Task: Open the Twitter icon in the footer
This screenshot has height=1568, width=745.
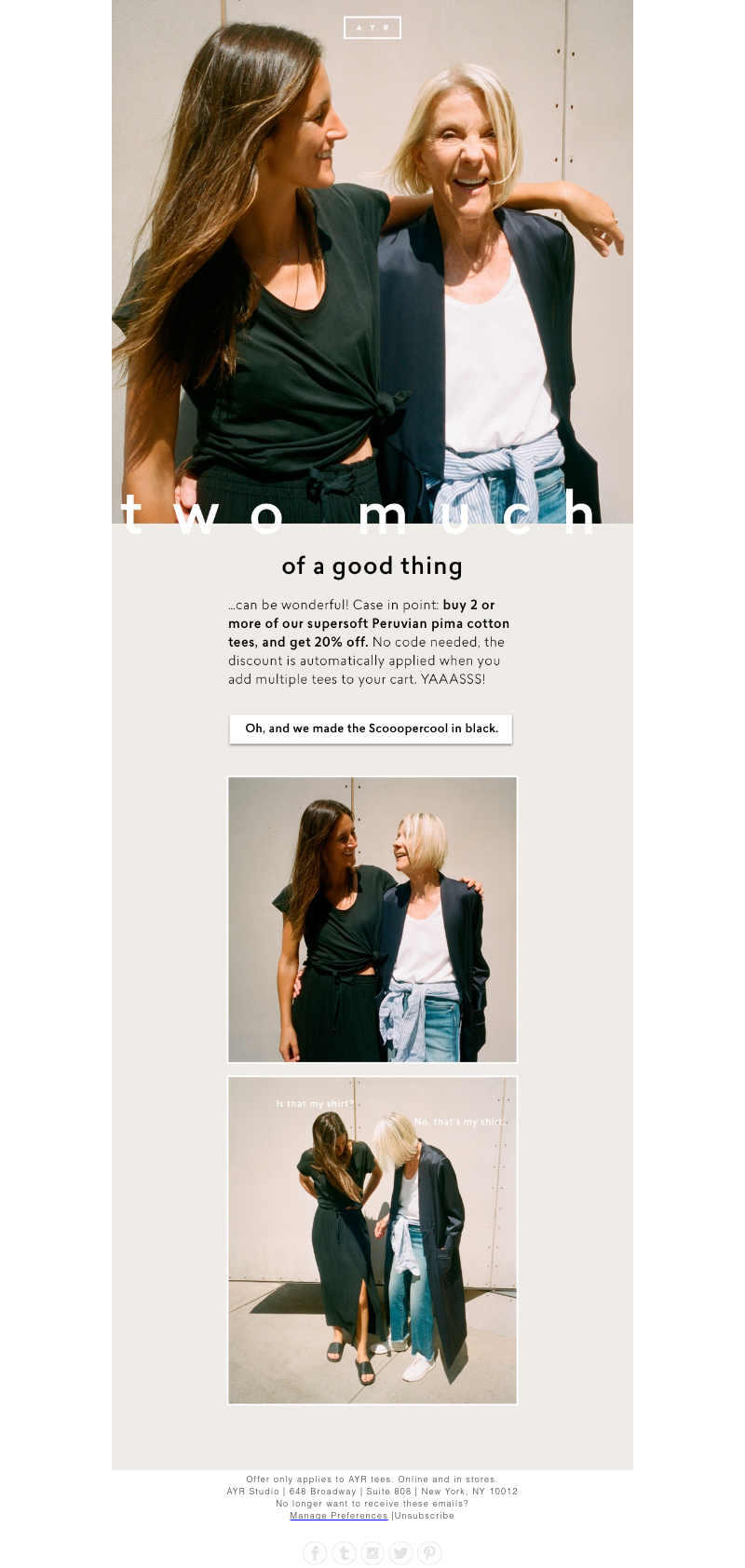Action: click(400, 1552)
